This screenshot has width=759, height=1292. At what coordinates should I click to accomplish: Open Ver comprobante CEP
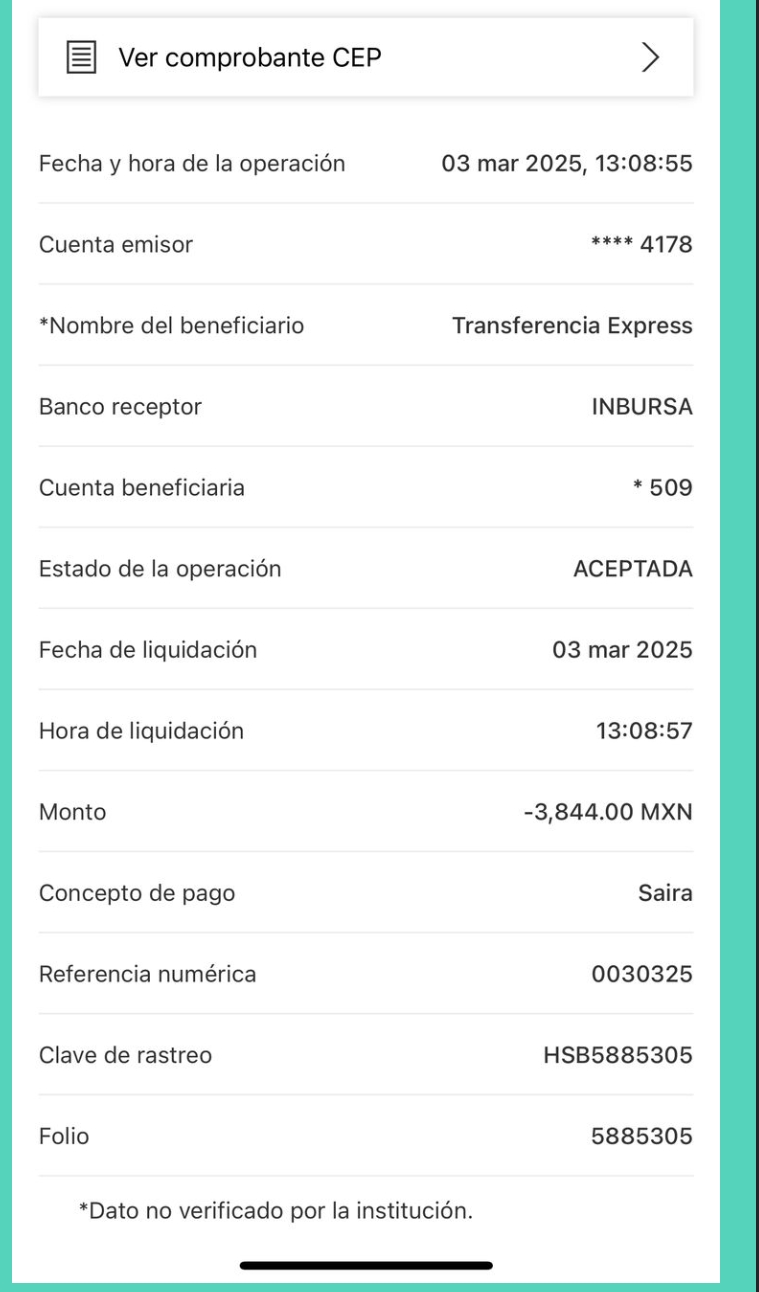click(365, 58)
